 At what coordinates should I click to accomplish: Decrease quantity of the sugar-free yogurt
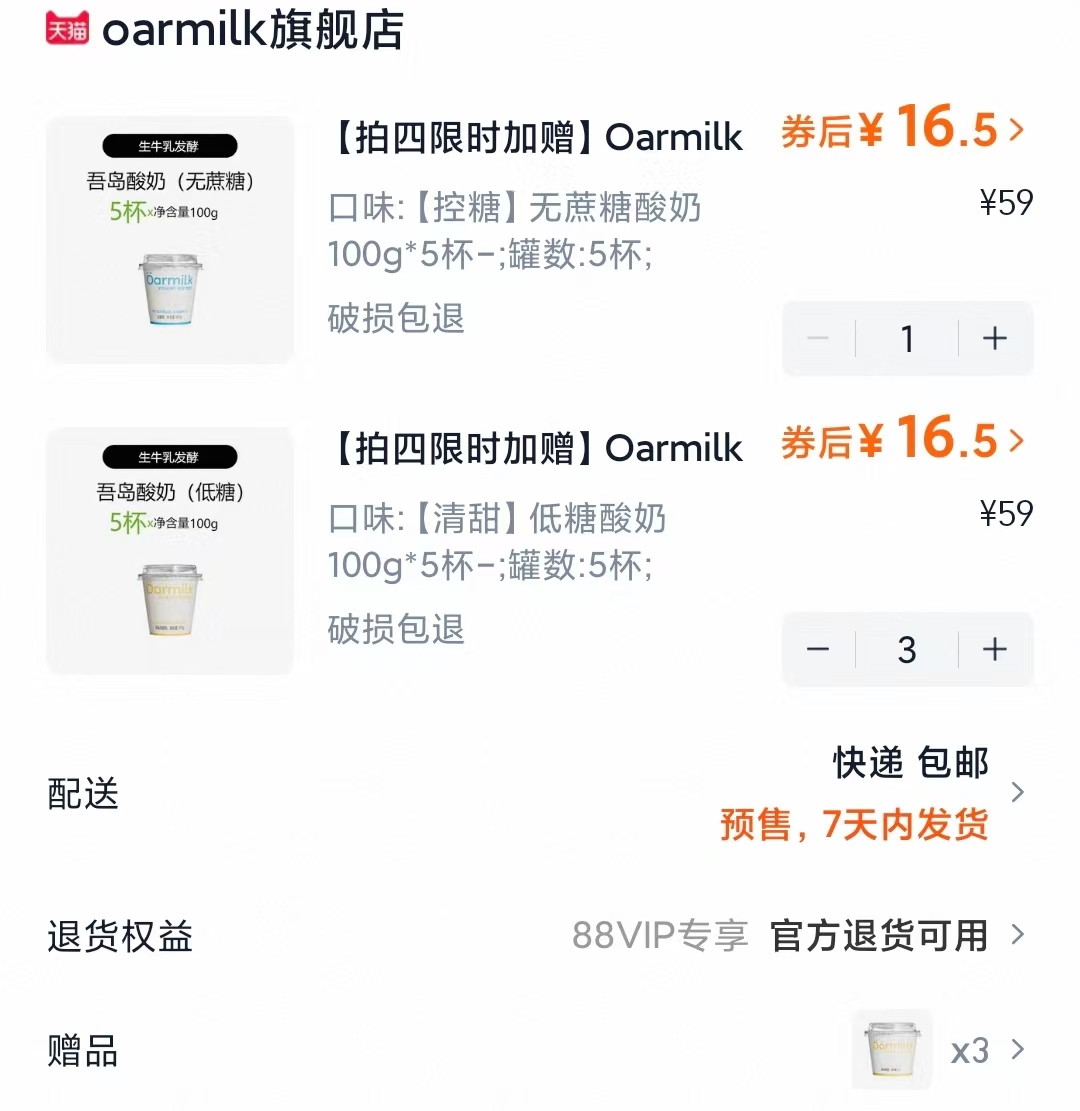pos(819,338)
